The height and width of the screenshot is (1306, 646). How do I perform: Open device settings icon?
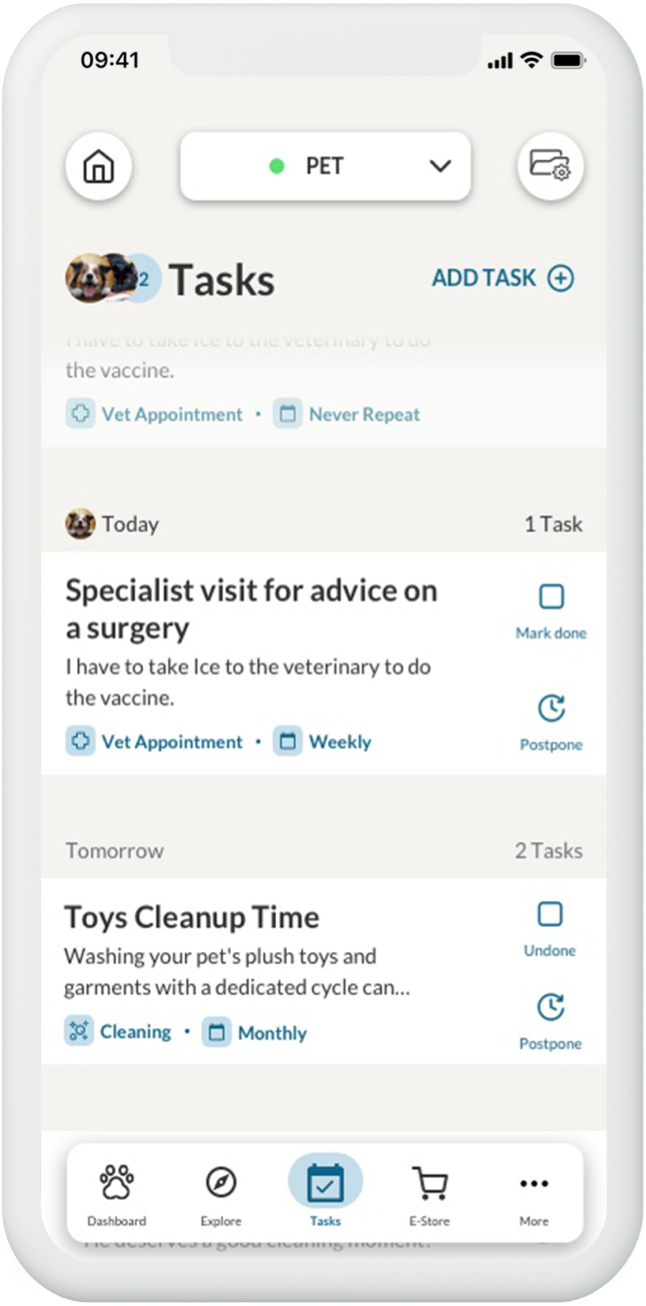pos(550,166)
